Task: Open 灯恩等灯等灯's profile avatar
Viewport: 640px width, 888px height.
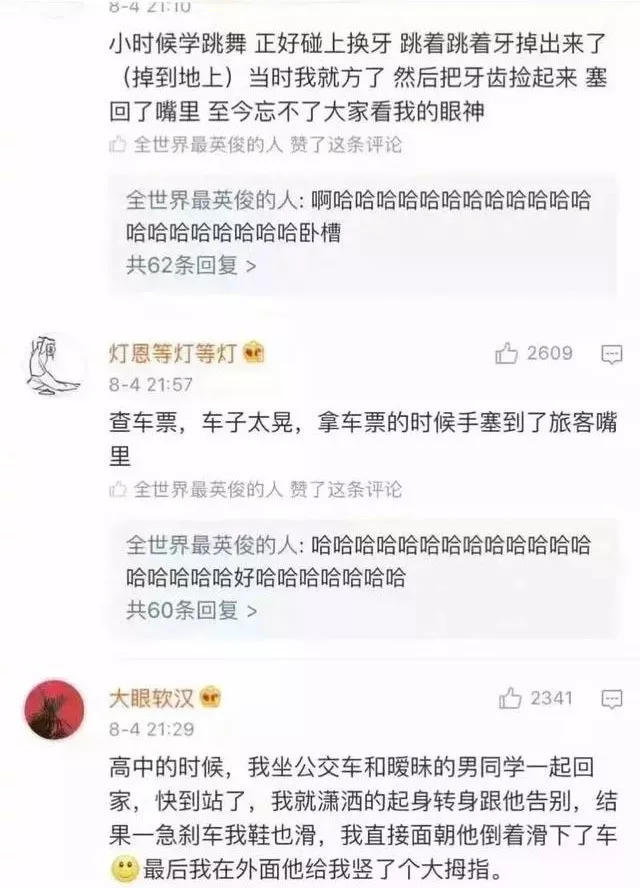Action: pyautogui.click(x=54, y=366)
